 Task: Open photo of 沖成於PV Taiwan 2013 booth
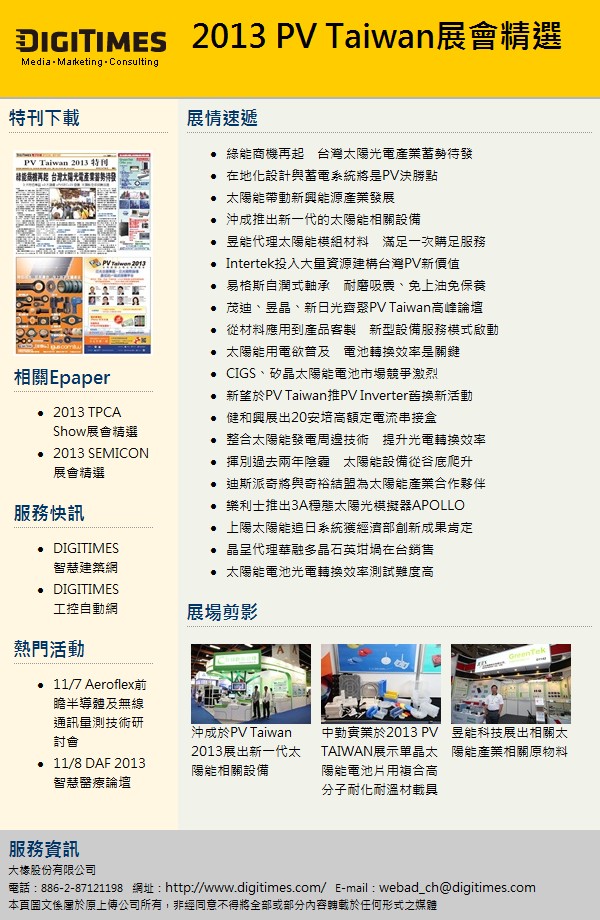251,684
